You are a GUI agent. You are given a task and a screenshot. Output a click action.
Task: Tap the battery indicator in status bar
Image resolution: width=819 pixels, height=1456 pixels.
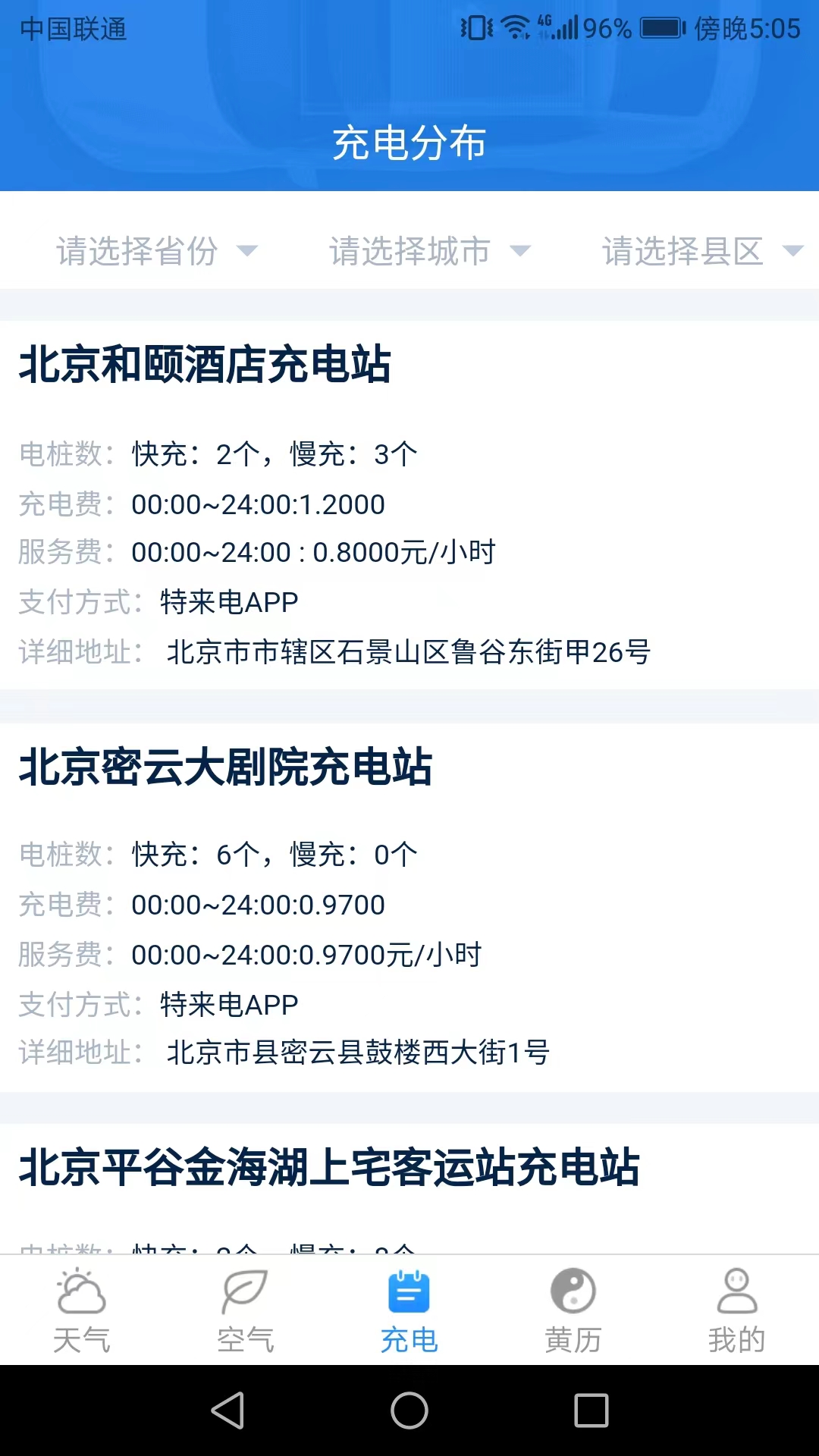coord(659,24)
